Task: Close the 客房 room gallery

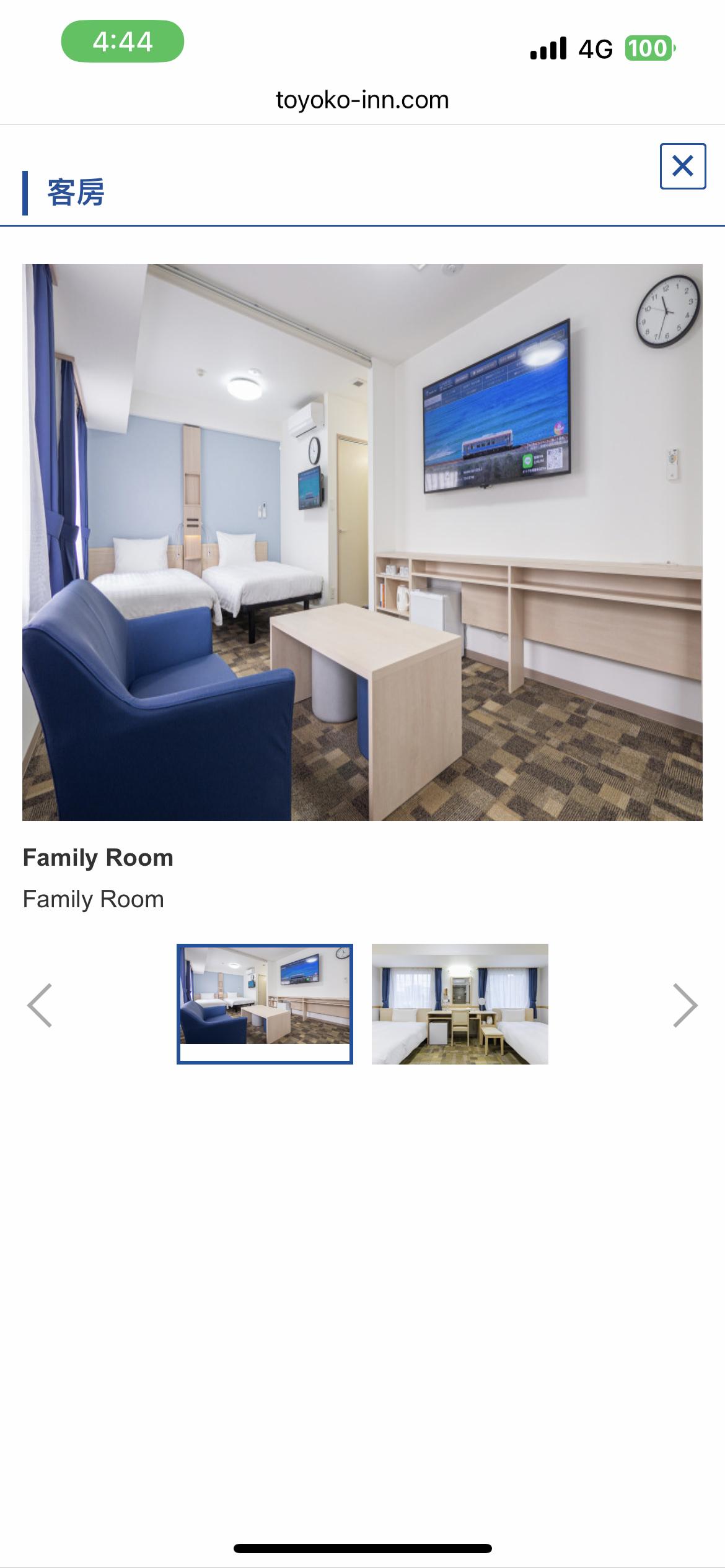Action: (x=682, y=166)
